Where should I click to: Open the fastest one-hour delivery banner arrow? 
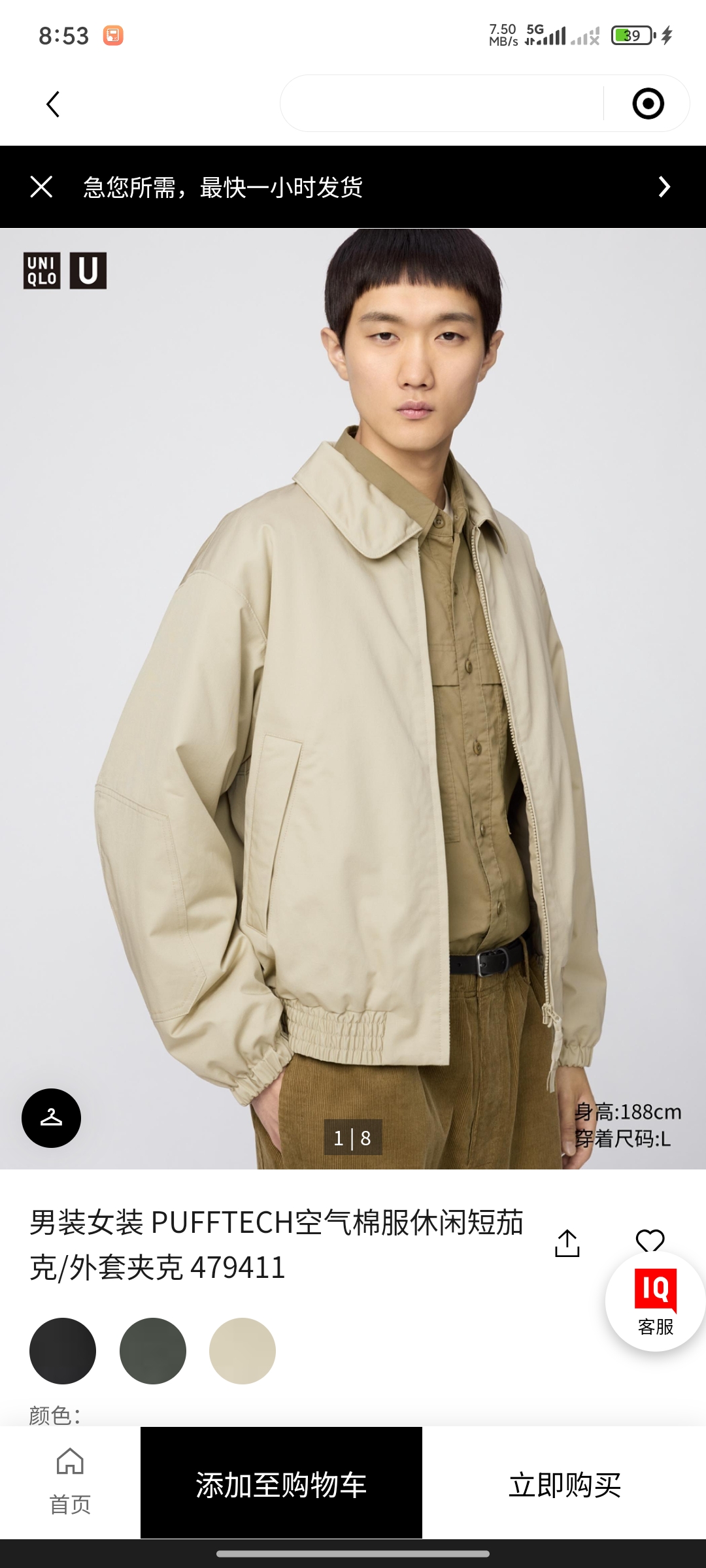click(x=664, y=187)
